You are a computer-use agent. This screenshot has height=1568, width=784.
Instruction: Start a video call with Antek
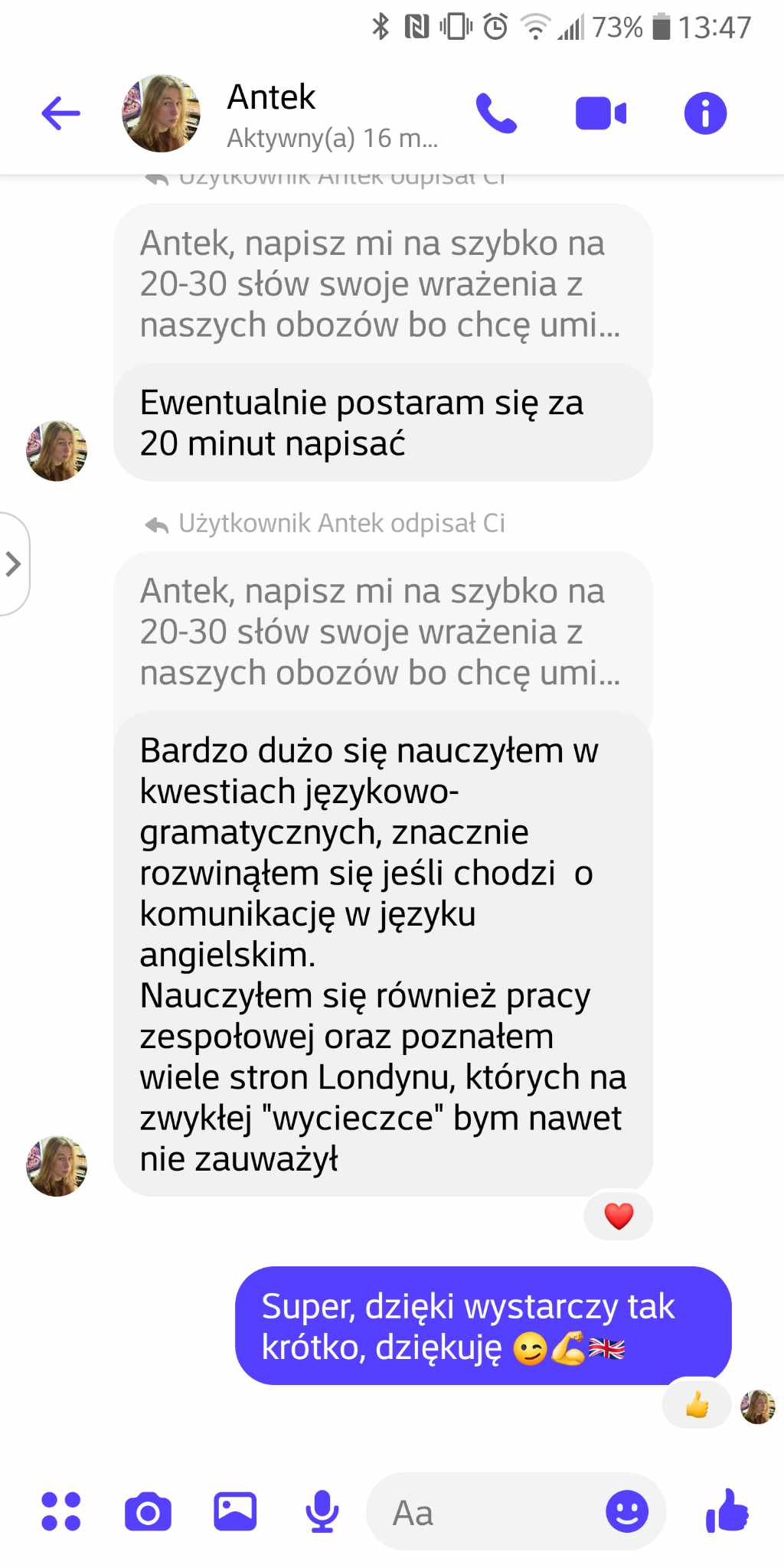point(600,114)
